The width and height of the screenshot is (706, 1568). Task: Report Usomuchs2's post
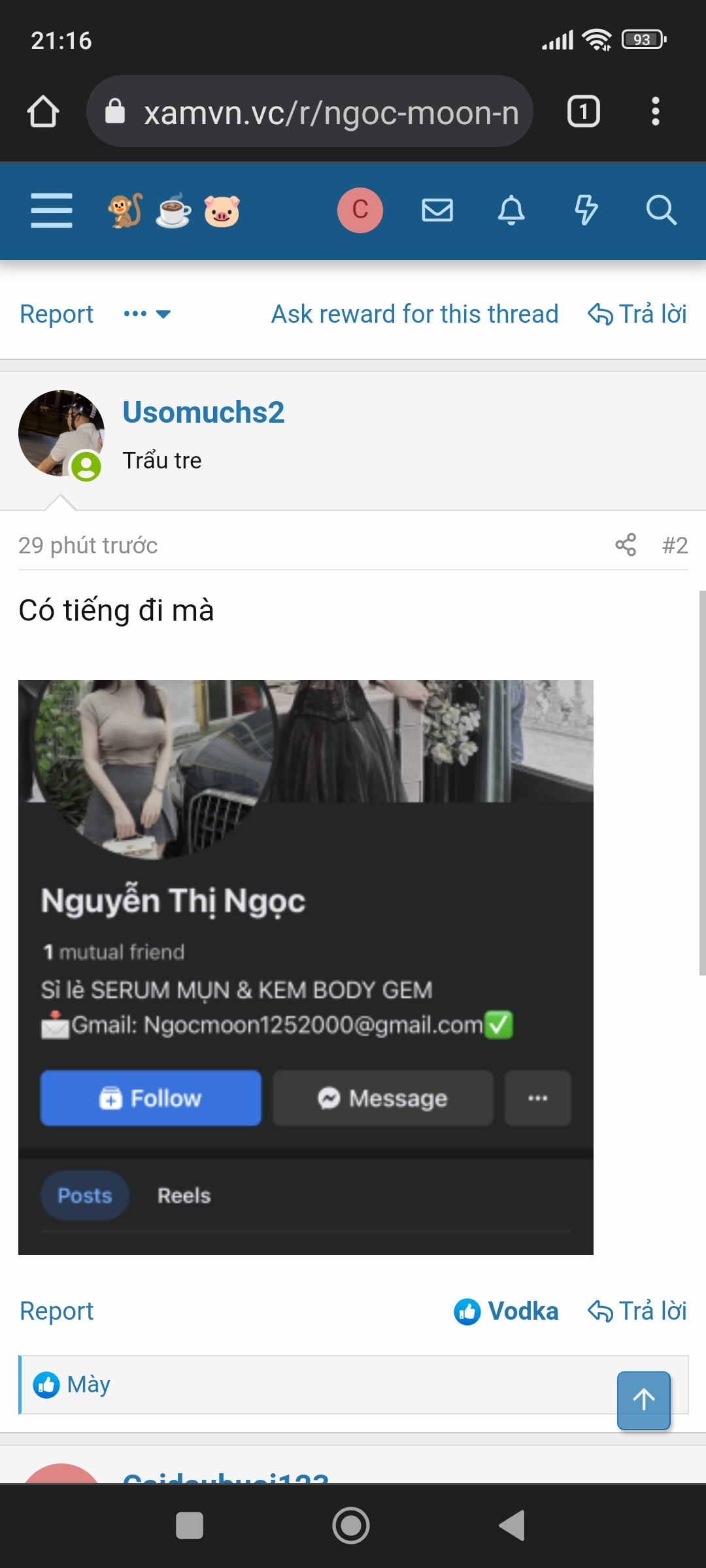click(56, 1311)
